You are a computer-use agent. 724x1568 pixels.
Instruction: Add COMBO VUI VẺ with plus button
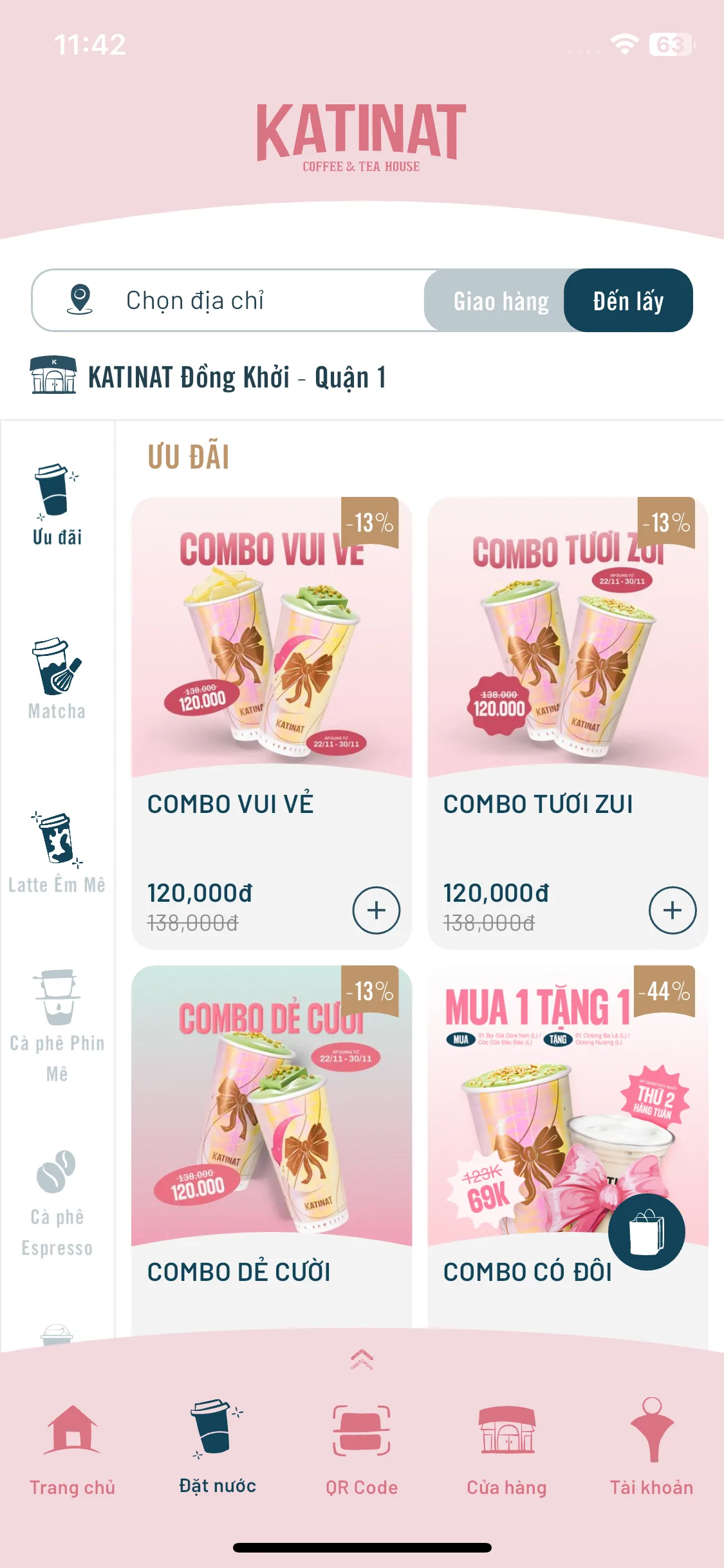coord(376,910)
